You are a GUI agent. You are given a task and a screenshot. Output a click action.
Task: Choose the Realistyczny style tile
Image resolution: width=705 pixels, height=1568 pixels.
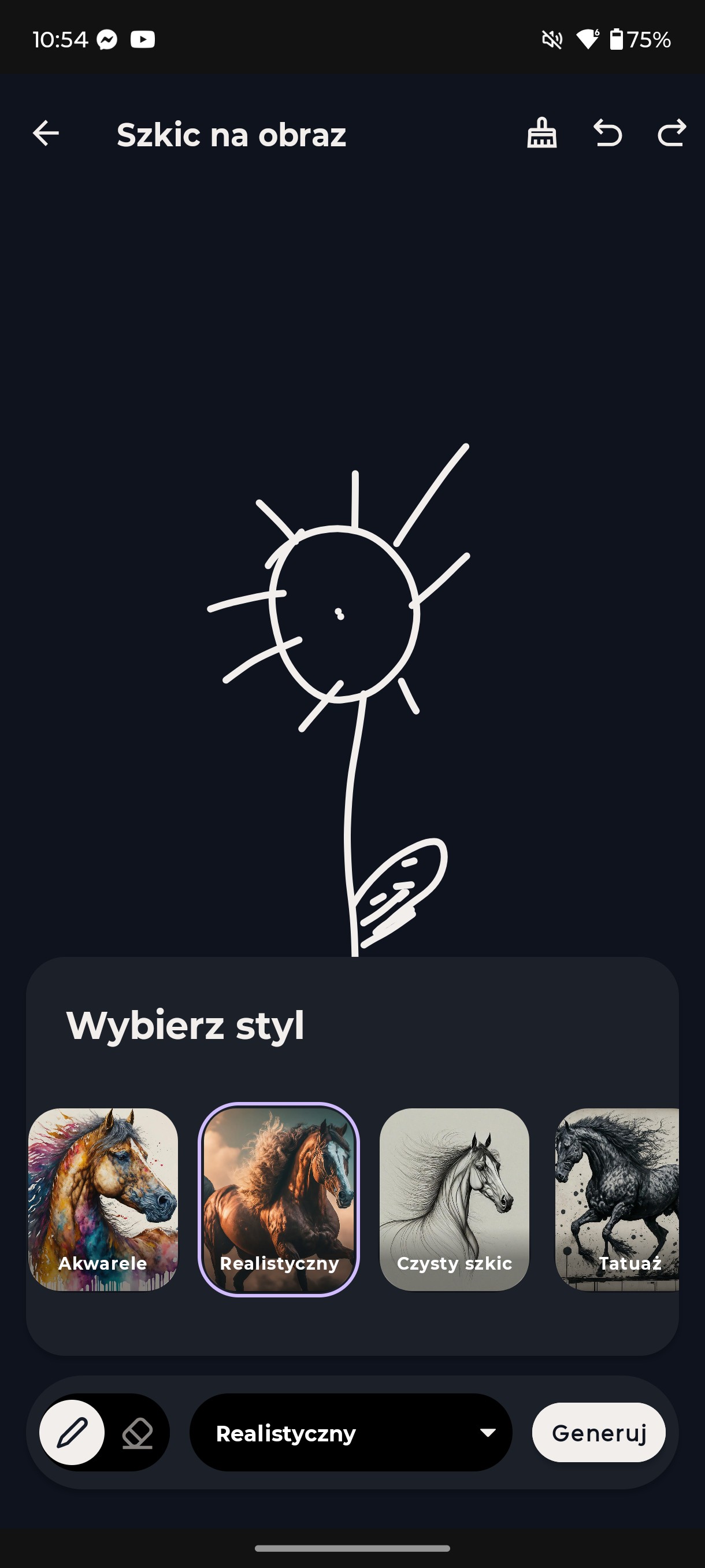point(279,1199)
